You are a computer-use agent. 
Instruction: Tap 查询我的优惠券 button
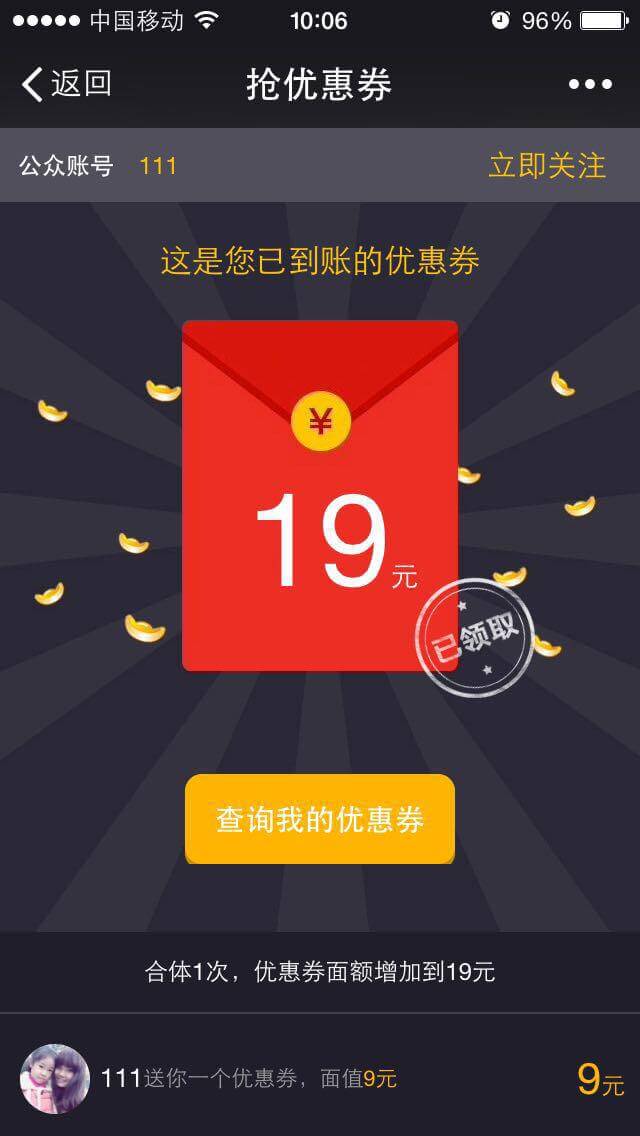(x=320, y=819)
